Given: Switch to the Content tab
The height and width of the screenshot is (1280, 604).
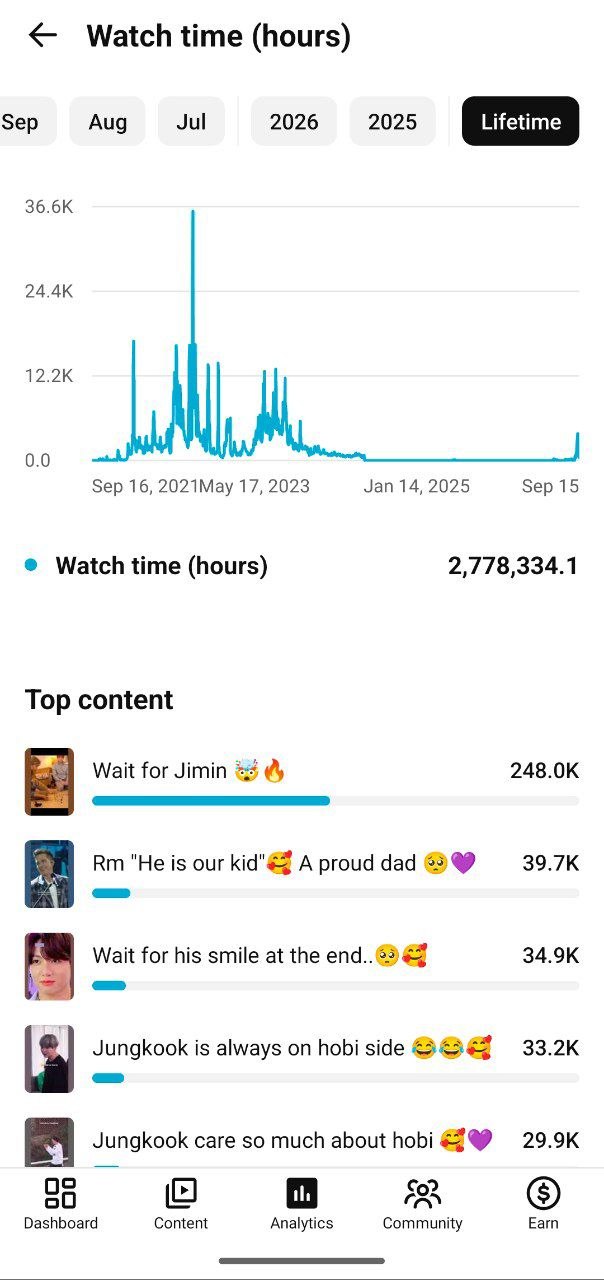Looking at the screenshot, I should click(x=181, y=1203).
